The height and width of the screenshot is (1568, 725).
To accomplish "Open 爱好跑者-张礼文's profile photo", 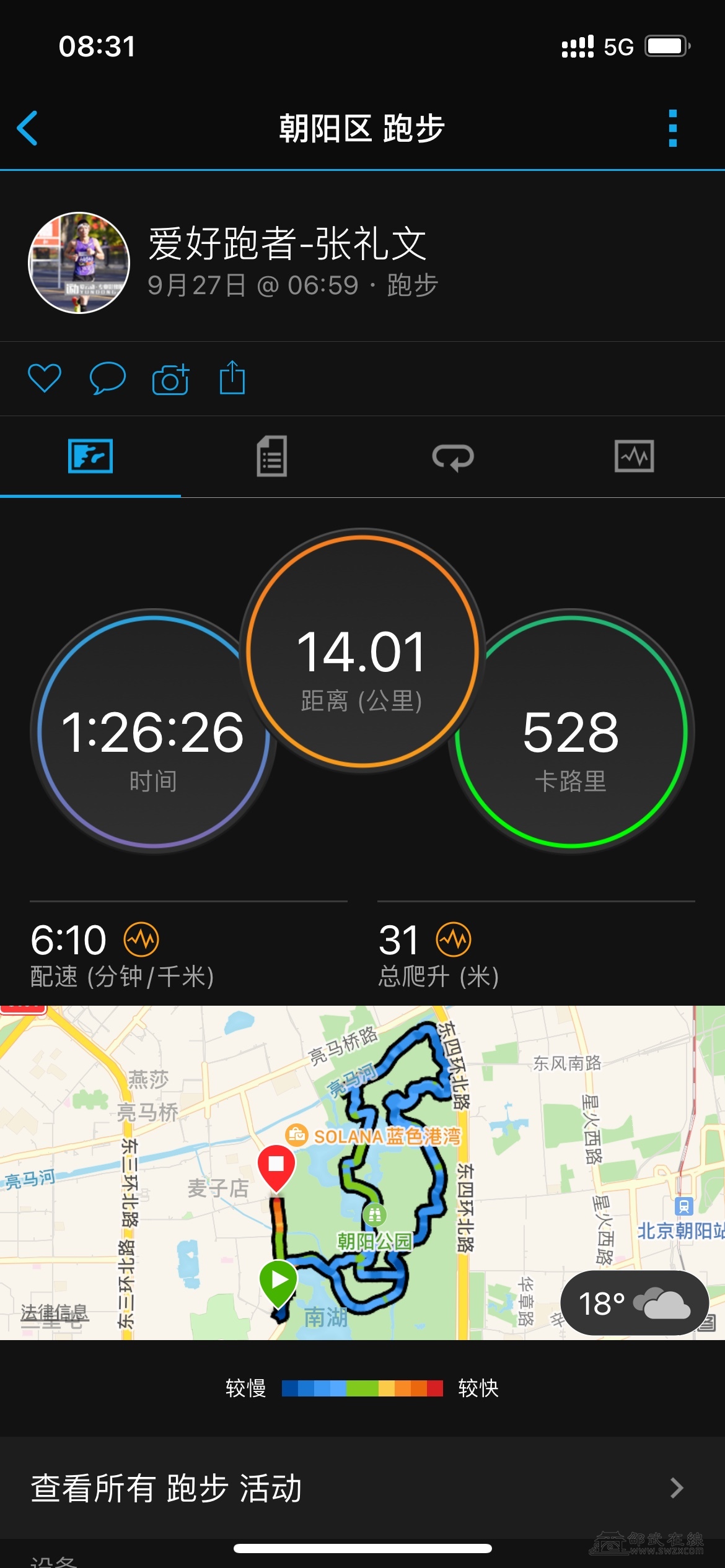I will (79, 263).
